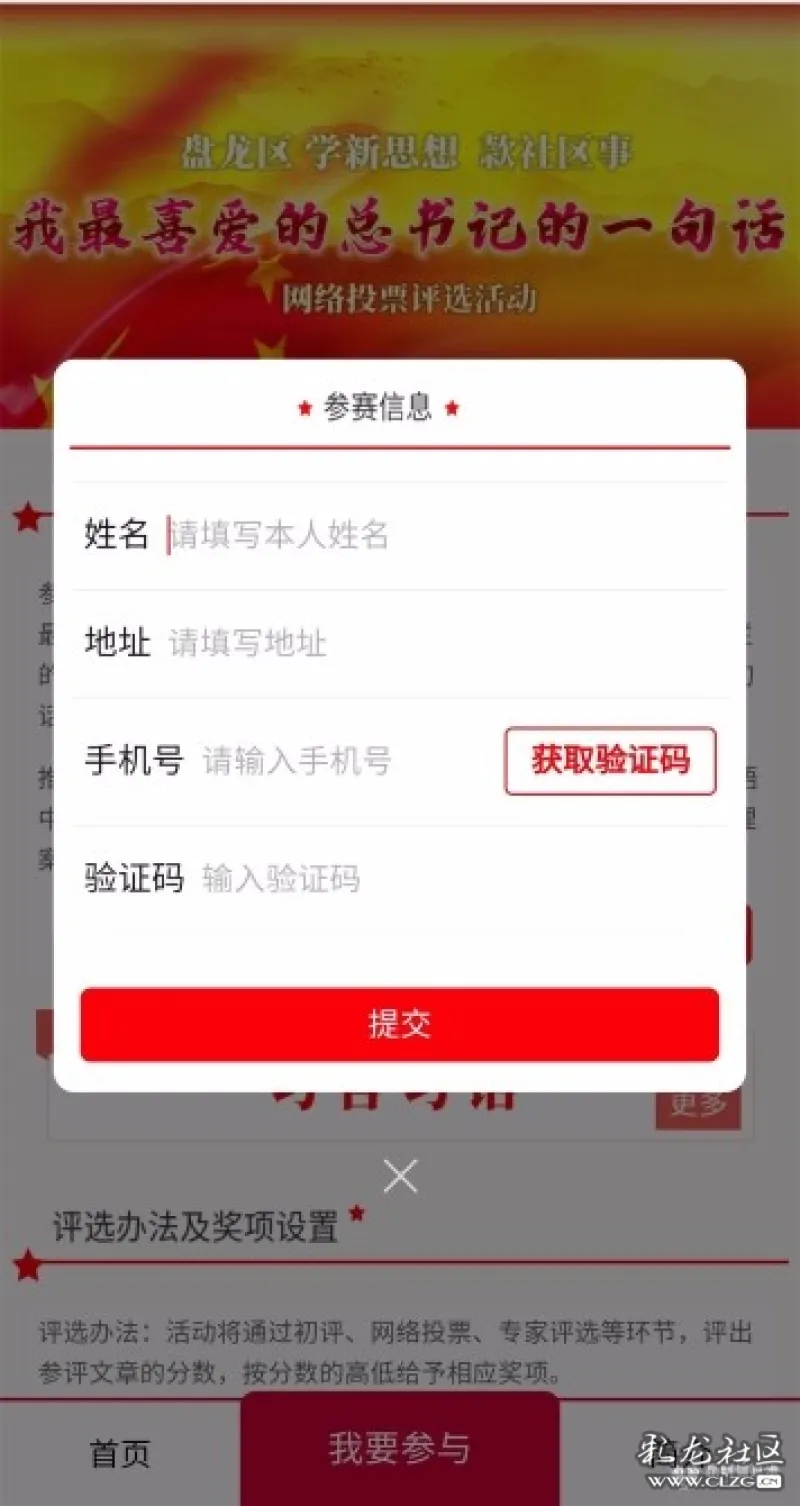The height and width of the screenshot is (1506, 800).
Task: Open the 我要参与 tab
Action: point(399,1448)
